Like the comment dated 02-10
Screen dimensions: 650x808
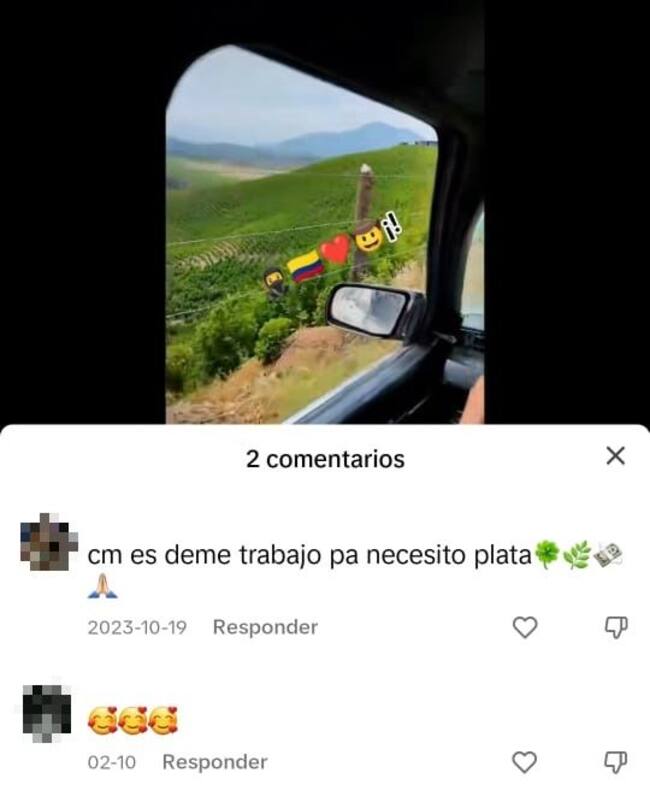tap(524, 762)
